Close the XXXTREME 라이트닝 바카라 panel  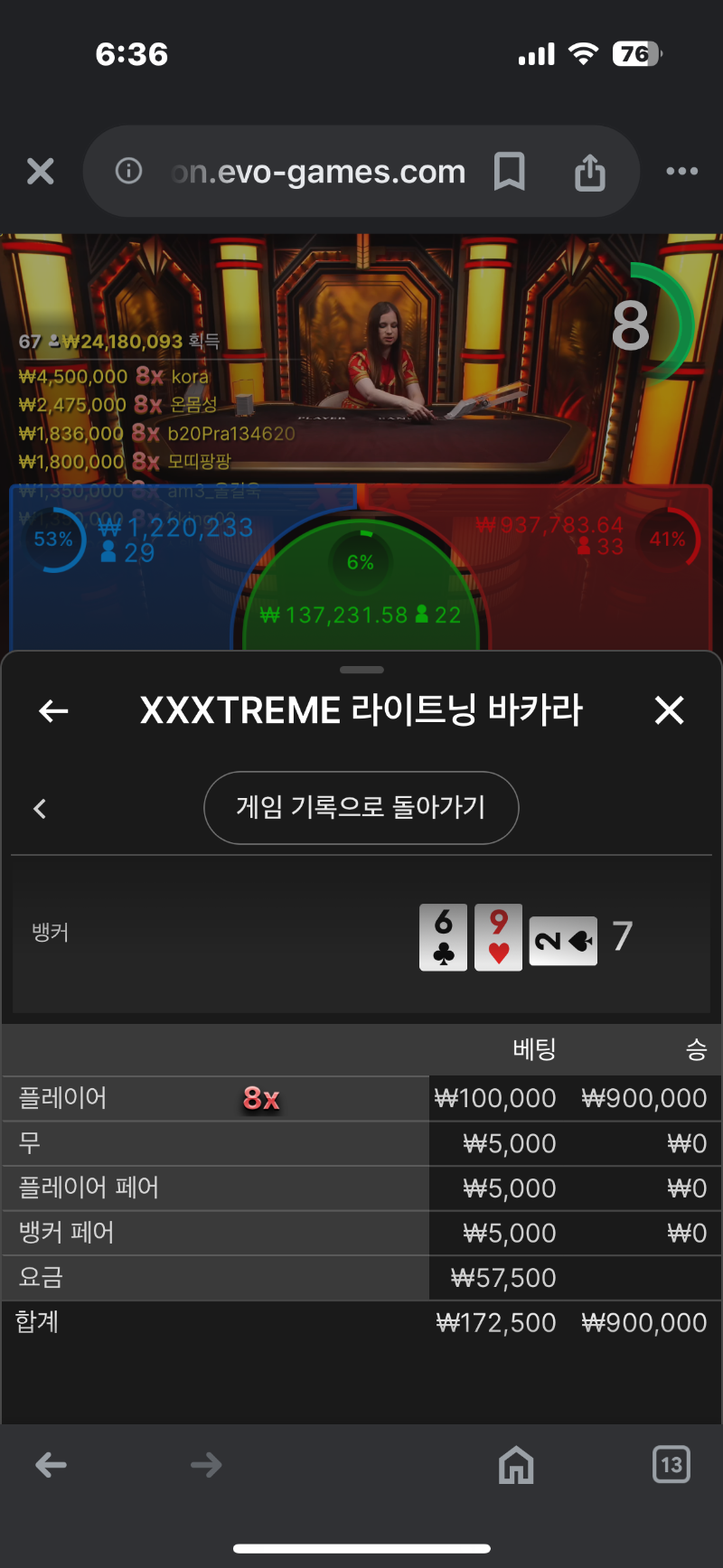[x=670, y=710]
